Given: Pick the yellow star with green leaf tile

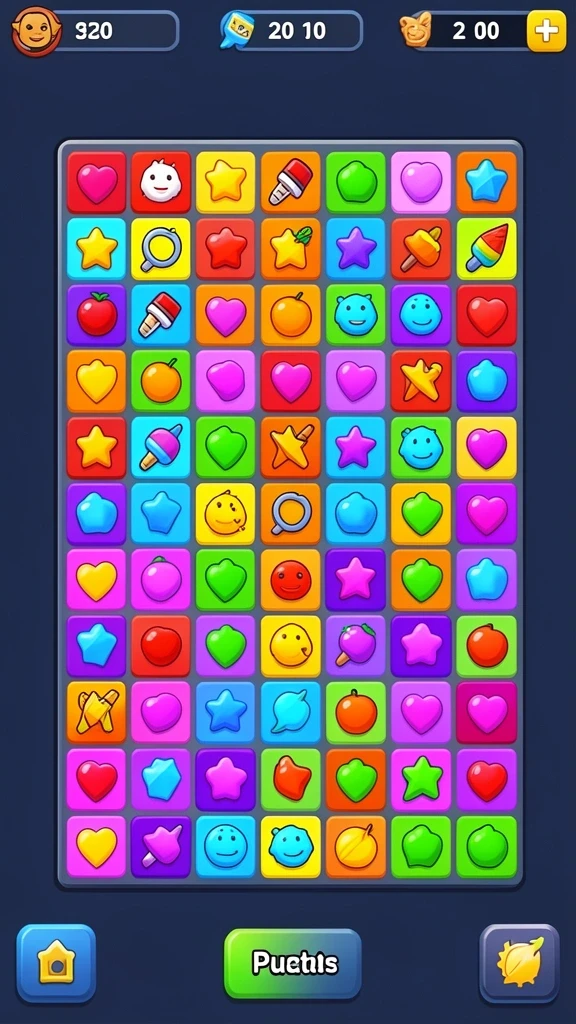Looking at the screenshot, I should tap(291, 249).
